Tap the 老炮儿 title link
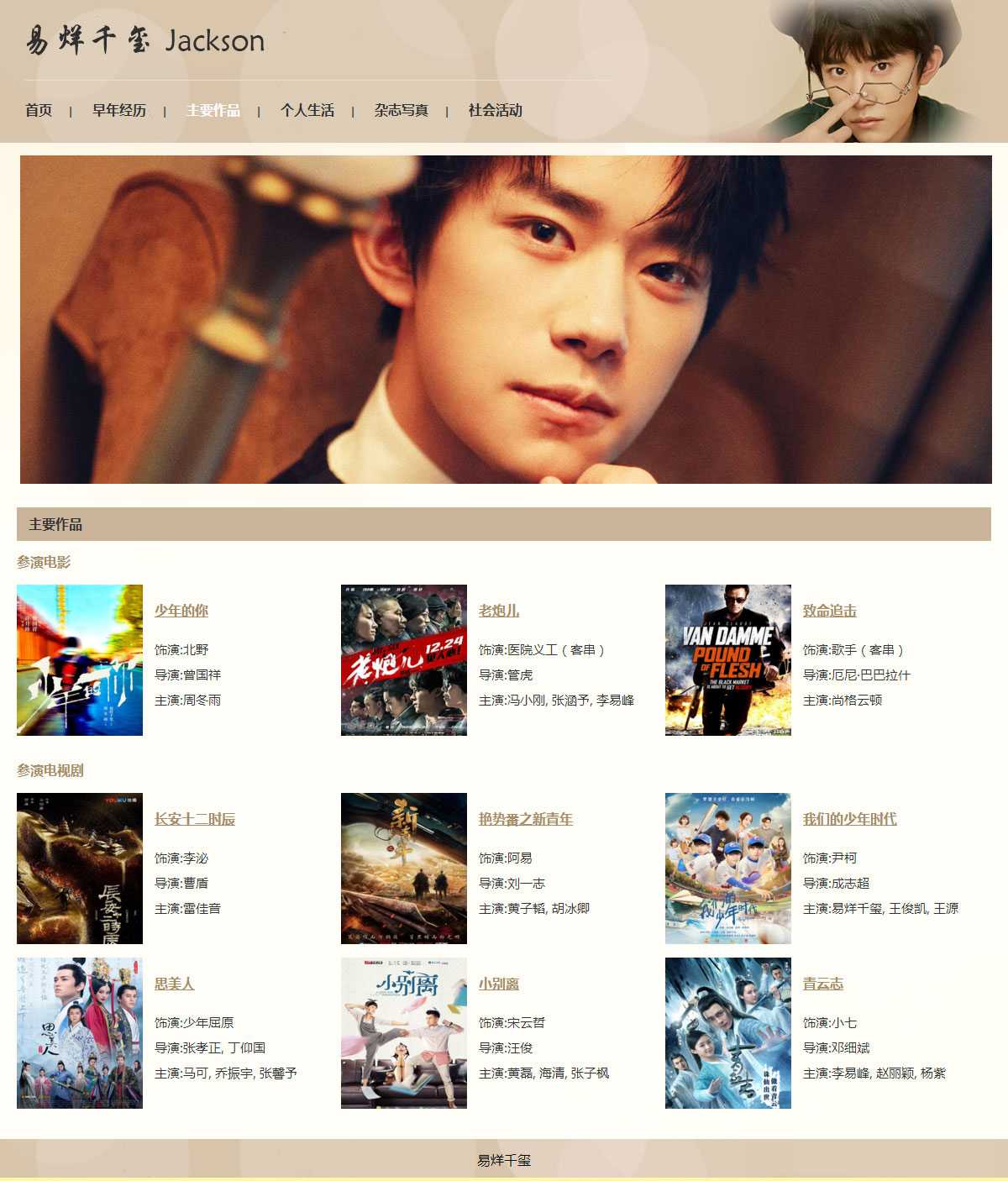Image resolution: width=1008 pixels, height=1181 pixels. [x=499, y=611]
